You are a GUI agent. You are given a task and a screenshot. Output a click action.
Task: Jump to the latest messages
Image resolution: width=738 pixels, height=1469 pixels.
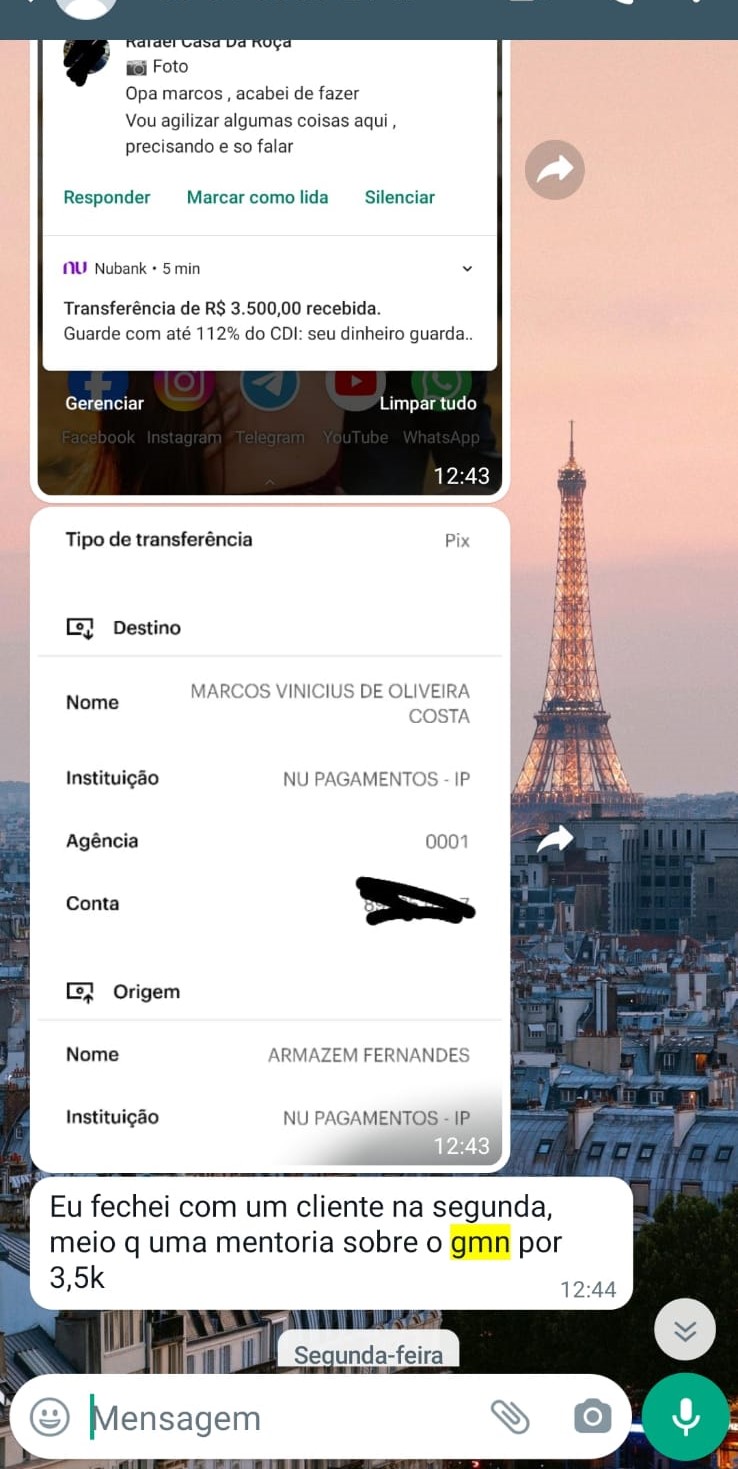(685, 1330)
